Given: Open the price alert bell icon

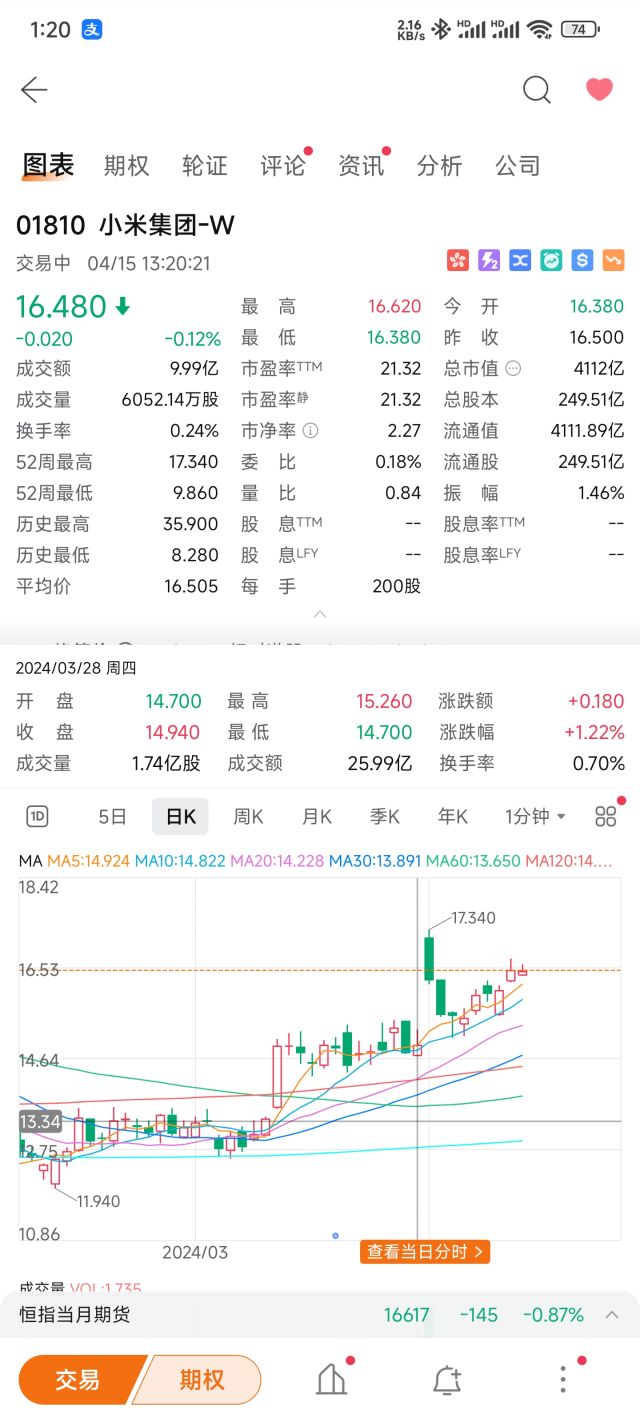Looking at the screenshot, I should [x=446, y=1381].
